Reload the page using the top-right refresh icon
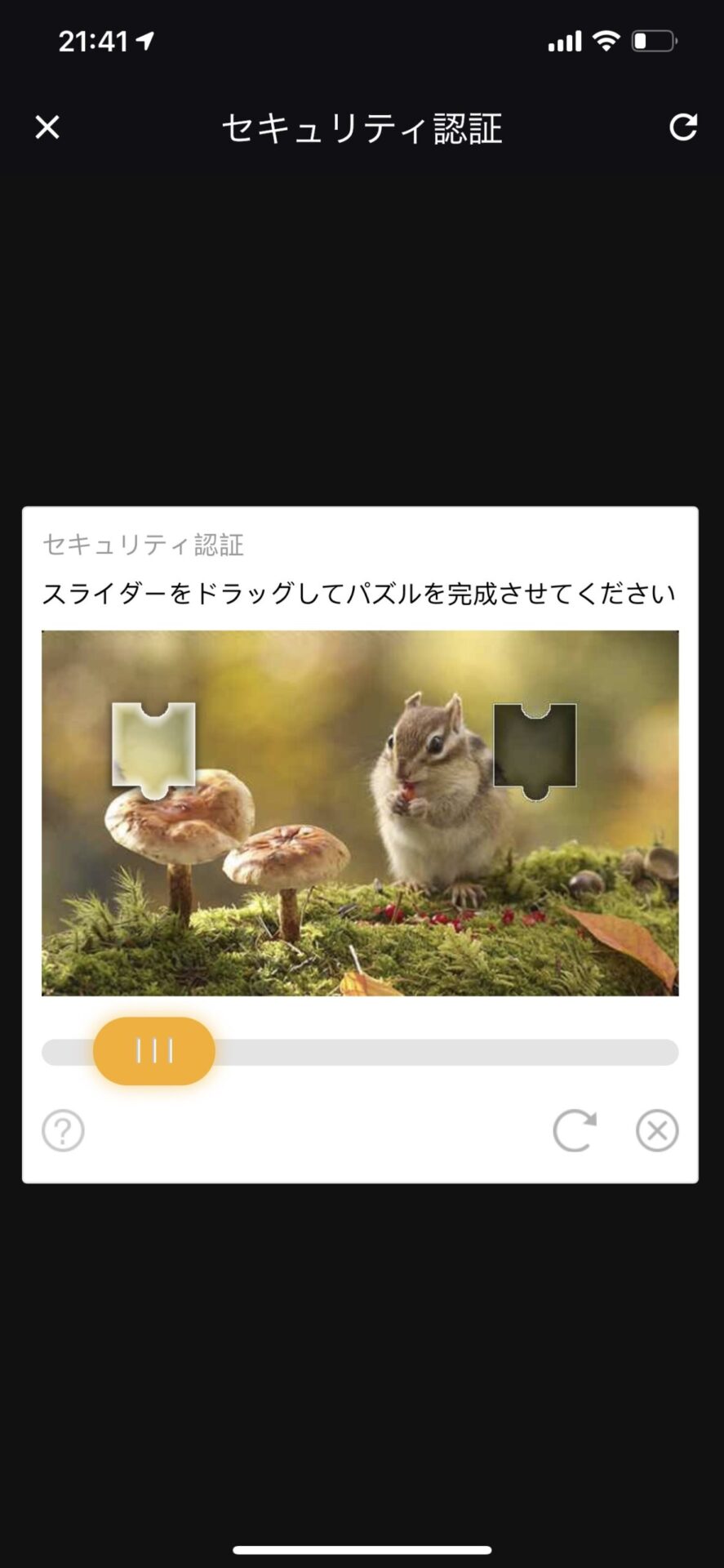This screenshot has height=1568, width=724. (682, 127)
